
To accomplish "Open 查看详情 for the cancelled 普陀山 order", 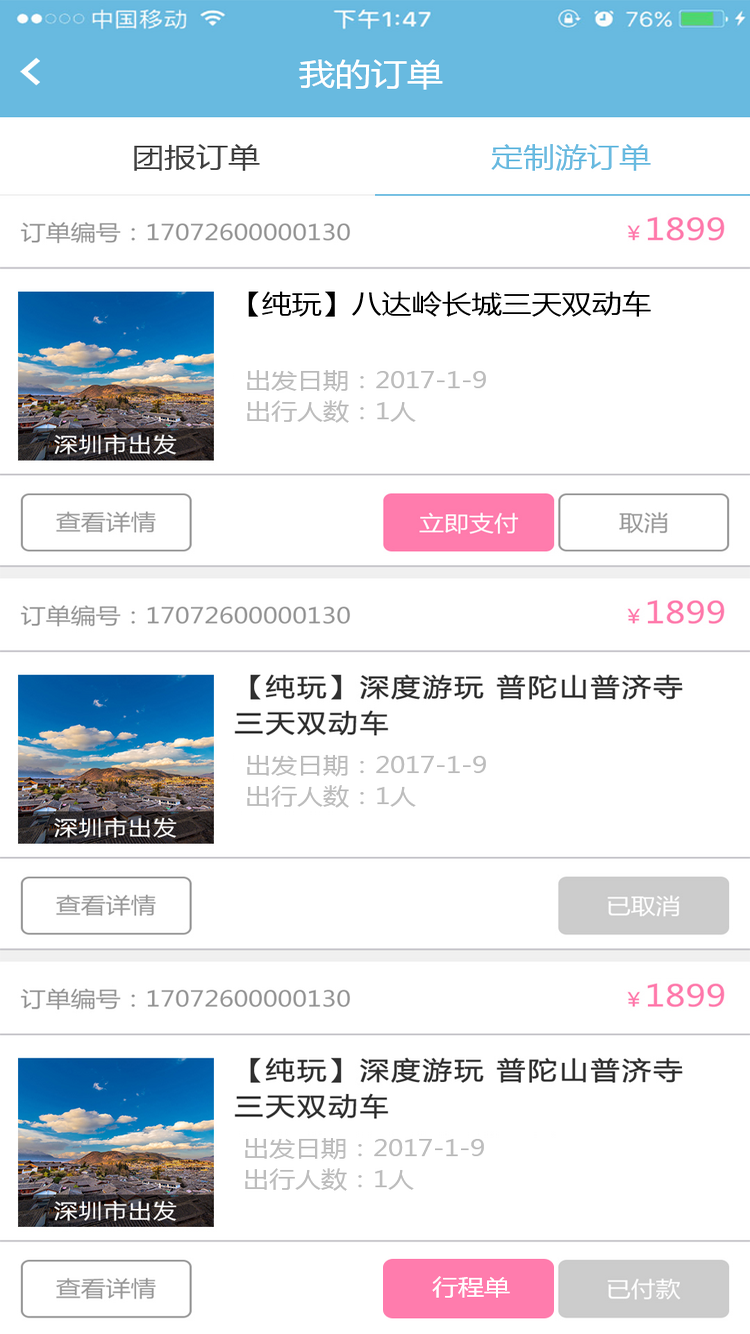I will pyautogui.click(x=106, y=905).
